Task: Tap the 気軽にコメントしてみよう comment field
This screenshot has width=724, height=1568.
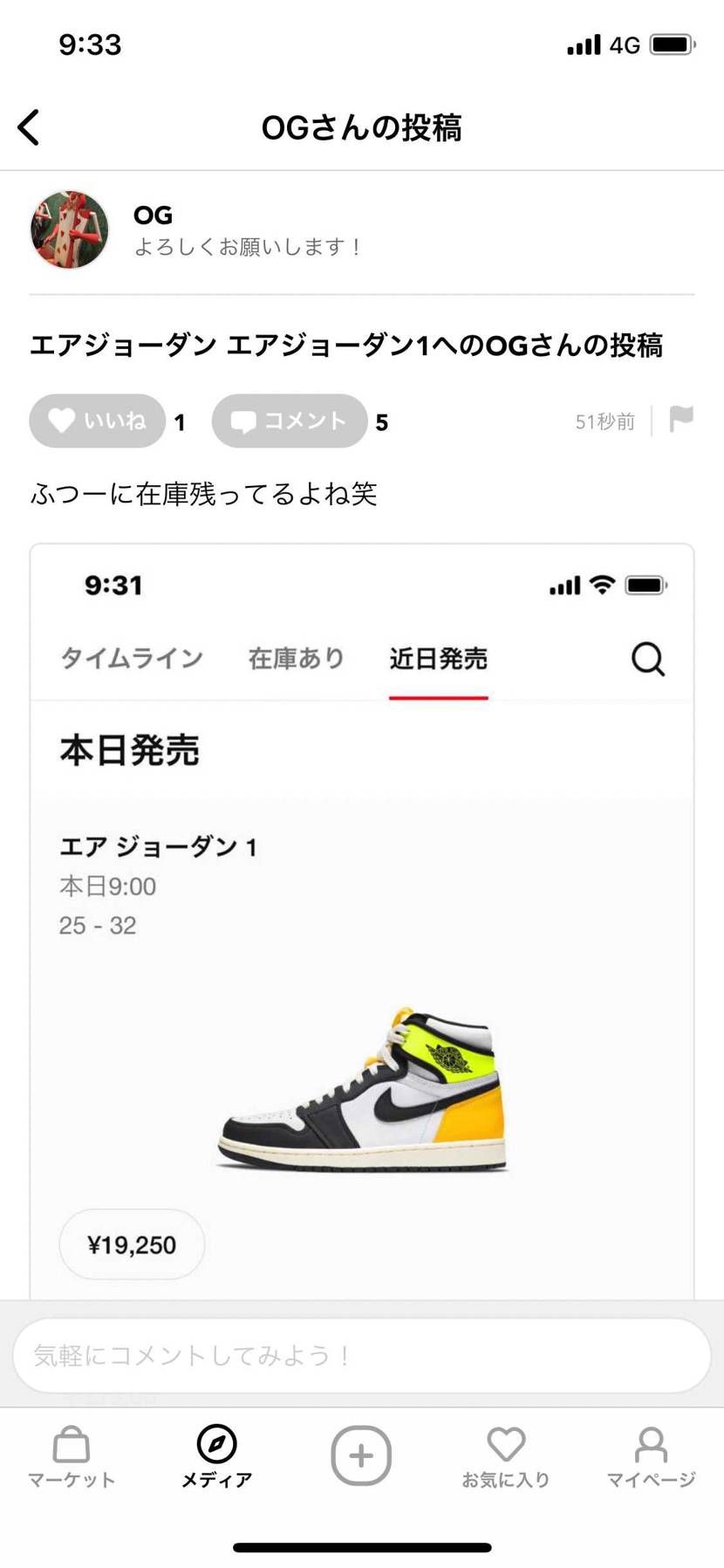Action: click(x=361, y=1355)
